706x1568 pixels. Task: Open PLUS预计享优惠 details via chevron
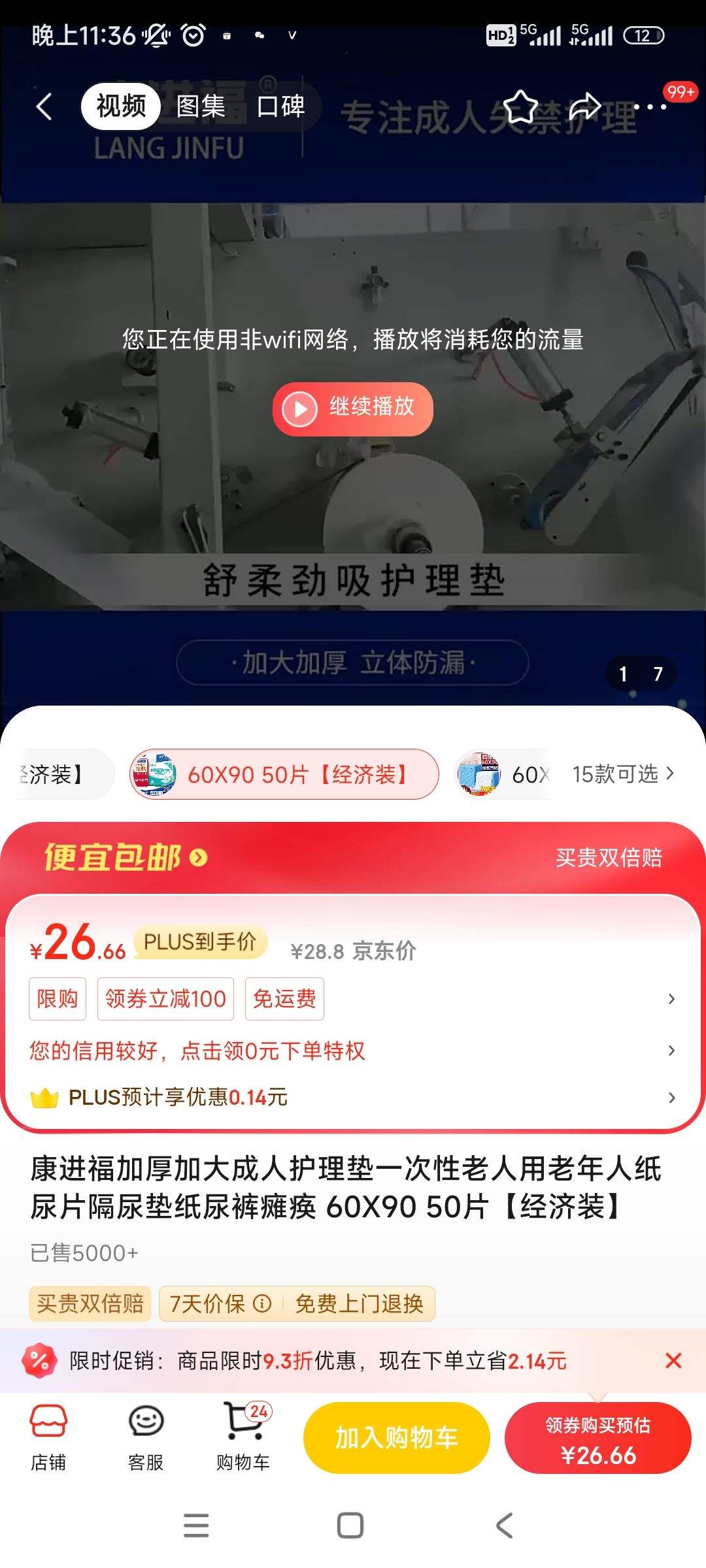pos(672,1098)
